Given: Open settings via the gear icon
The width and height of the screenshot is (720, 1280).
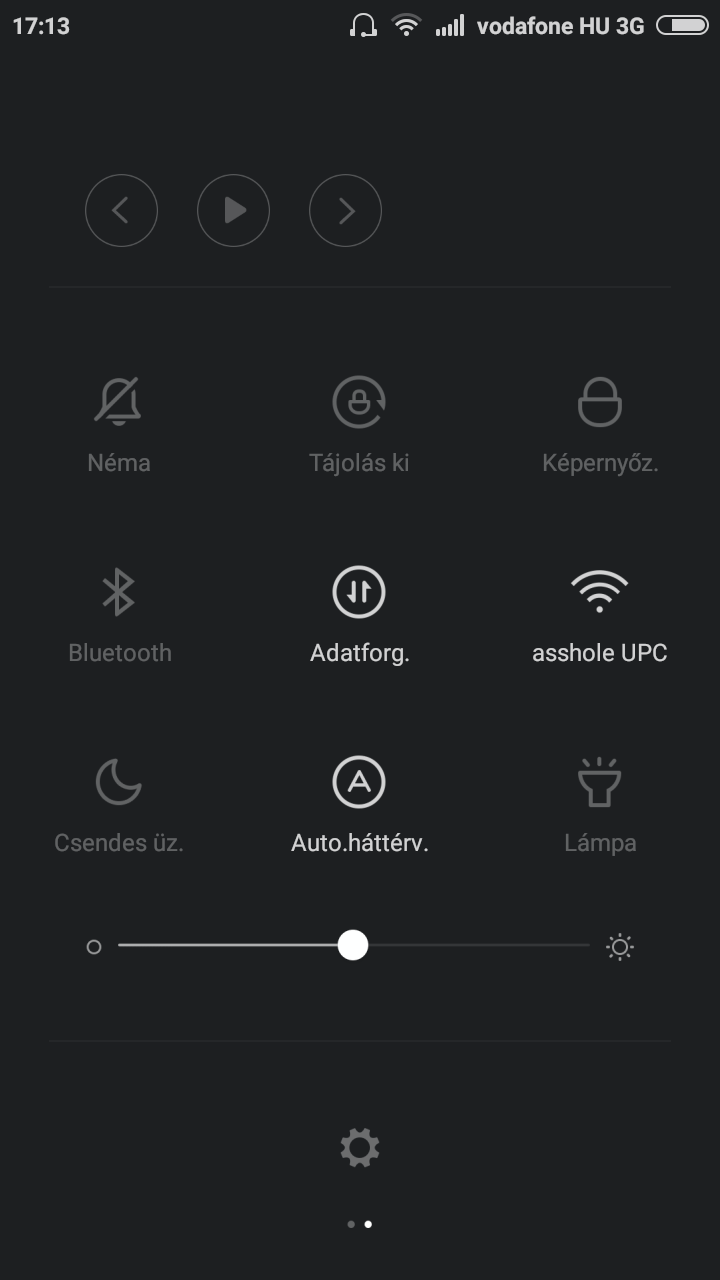Looking at the screenshot, I should tap(360, 1147).
